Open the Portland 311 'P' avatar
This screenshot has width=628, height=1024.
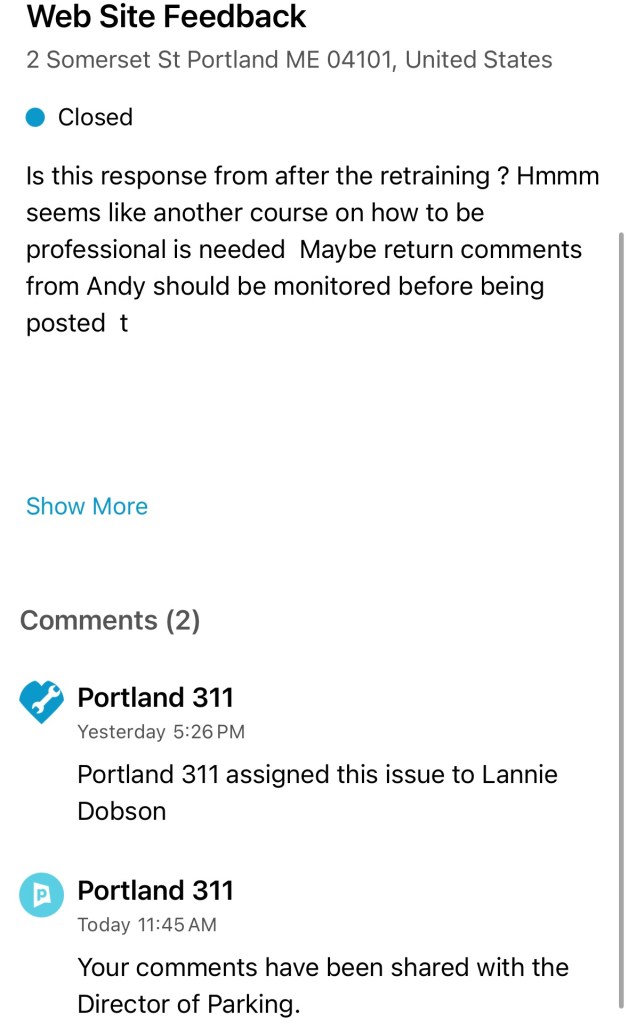42,895
